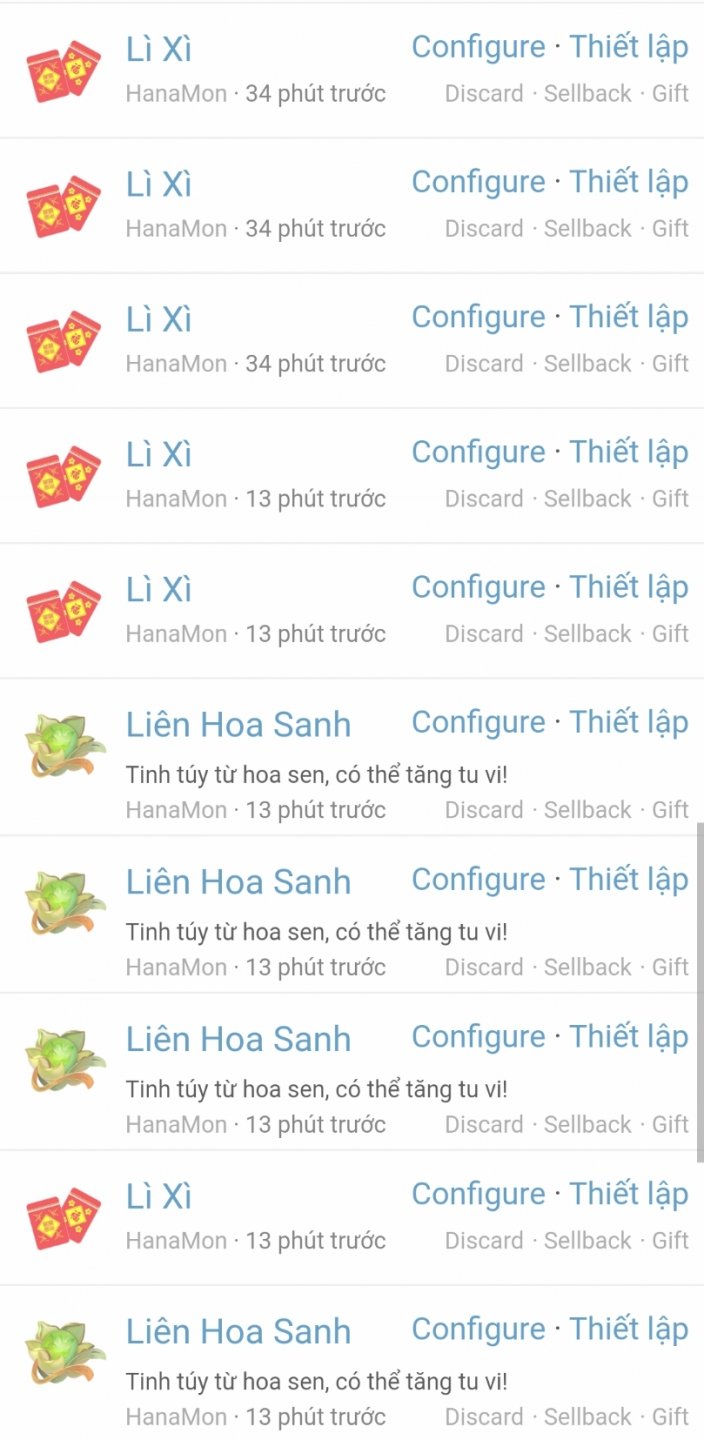Configure the Lì Xì between the Liên Hoa Sanh items
Screen dimensions: 704x1440
point(478,1194)
